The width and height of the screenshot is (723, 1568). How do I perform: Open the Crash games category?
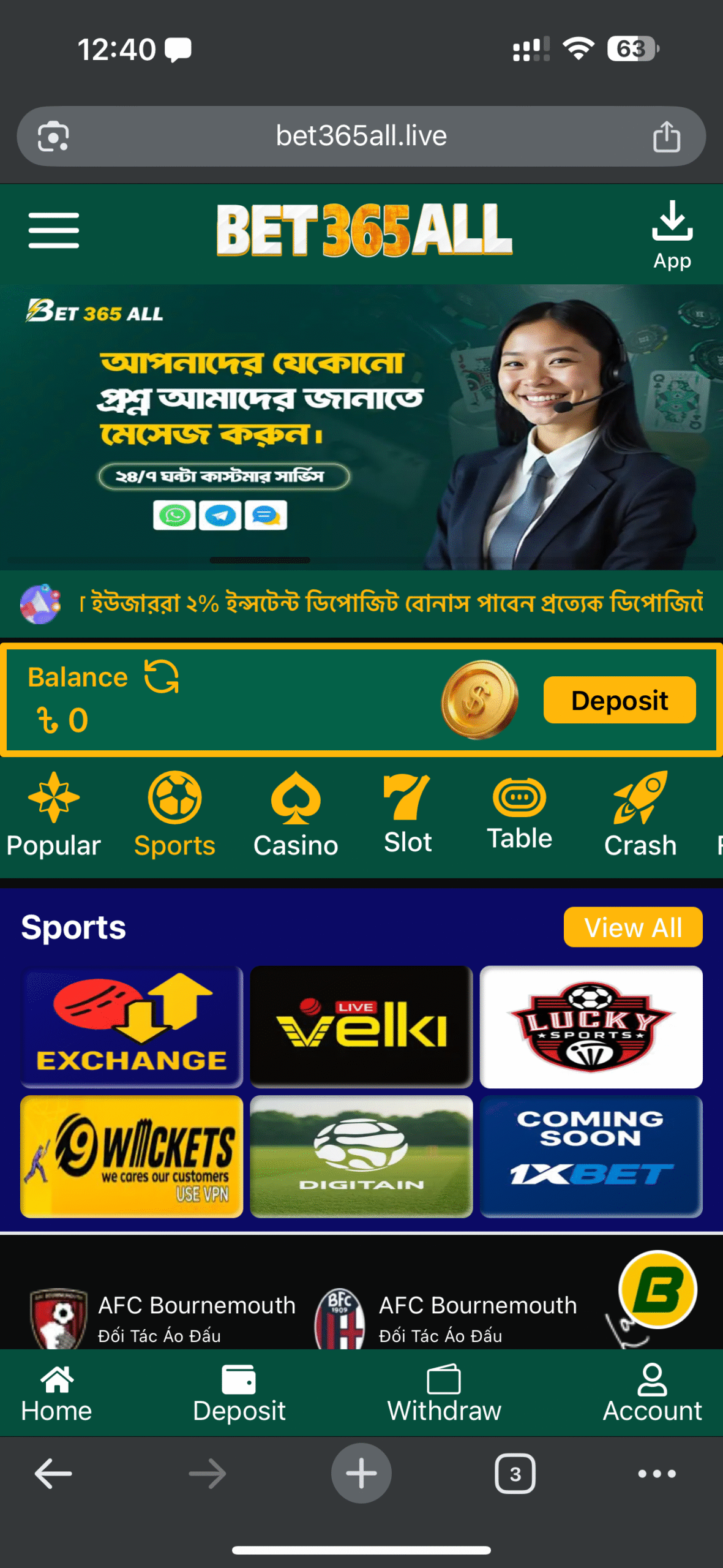point(640,815)
